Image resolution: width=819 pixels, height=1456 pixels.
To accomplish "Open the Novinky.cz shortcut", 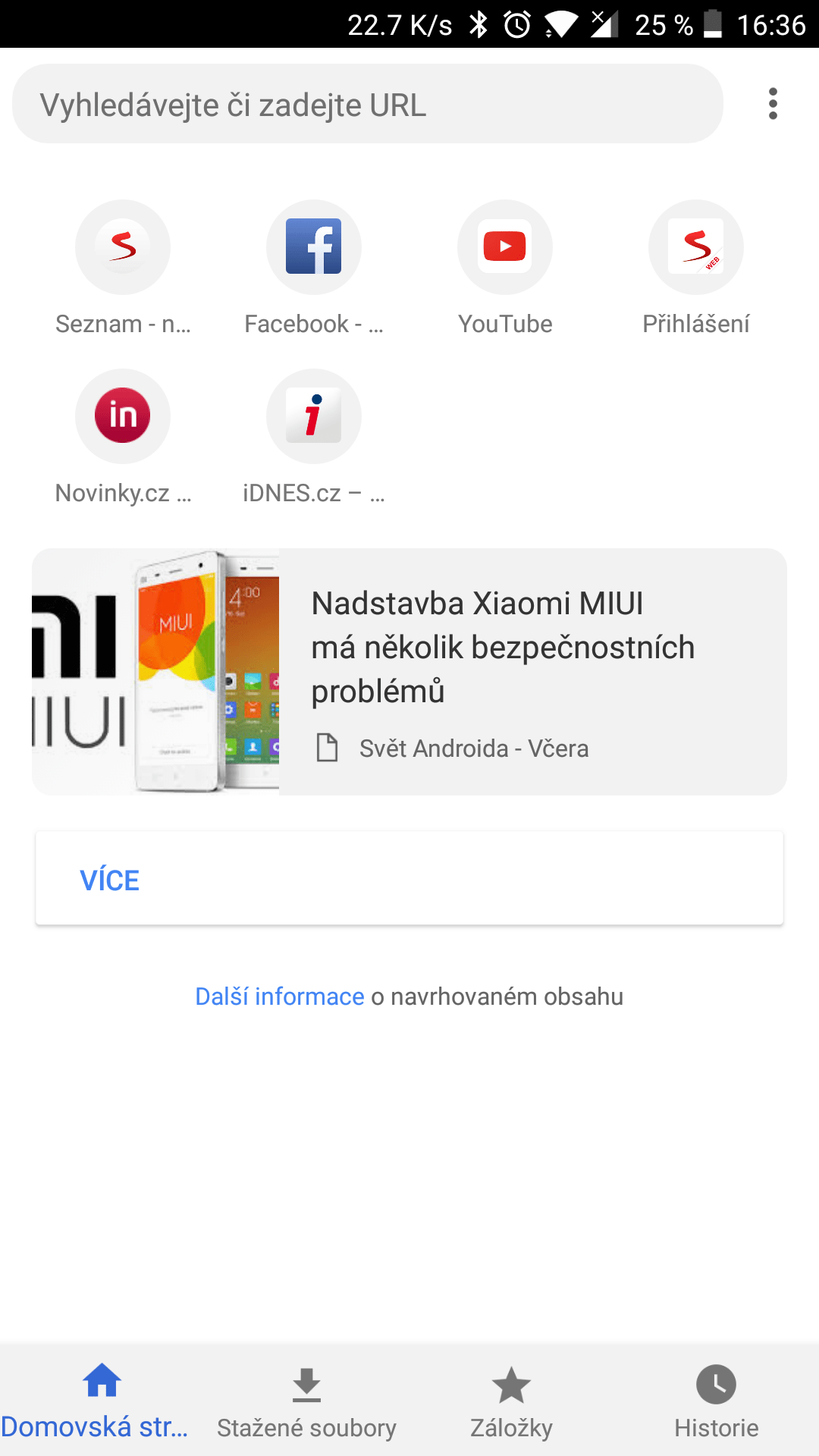I will pos(123,438).
